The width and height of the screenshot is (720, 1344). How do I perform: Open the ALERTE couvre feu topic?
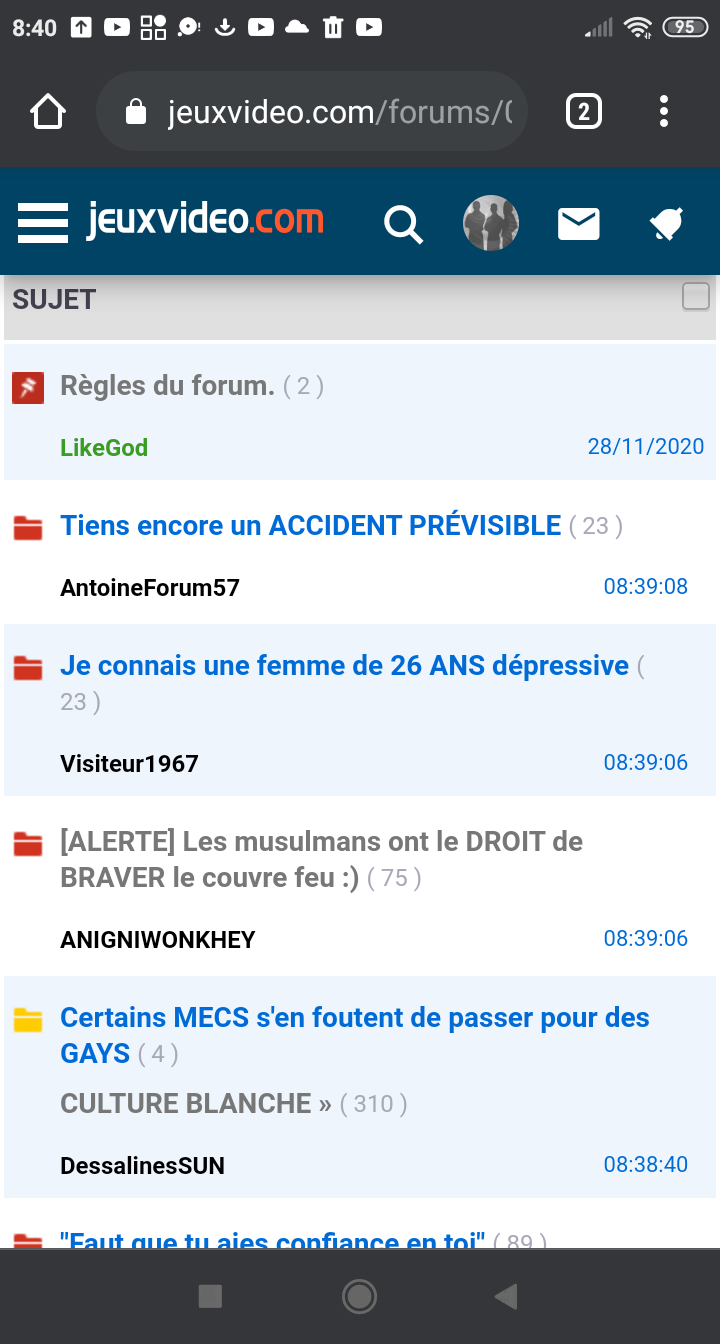coord(321,859)
